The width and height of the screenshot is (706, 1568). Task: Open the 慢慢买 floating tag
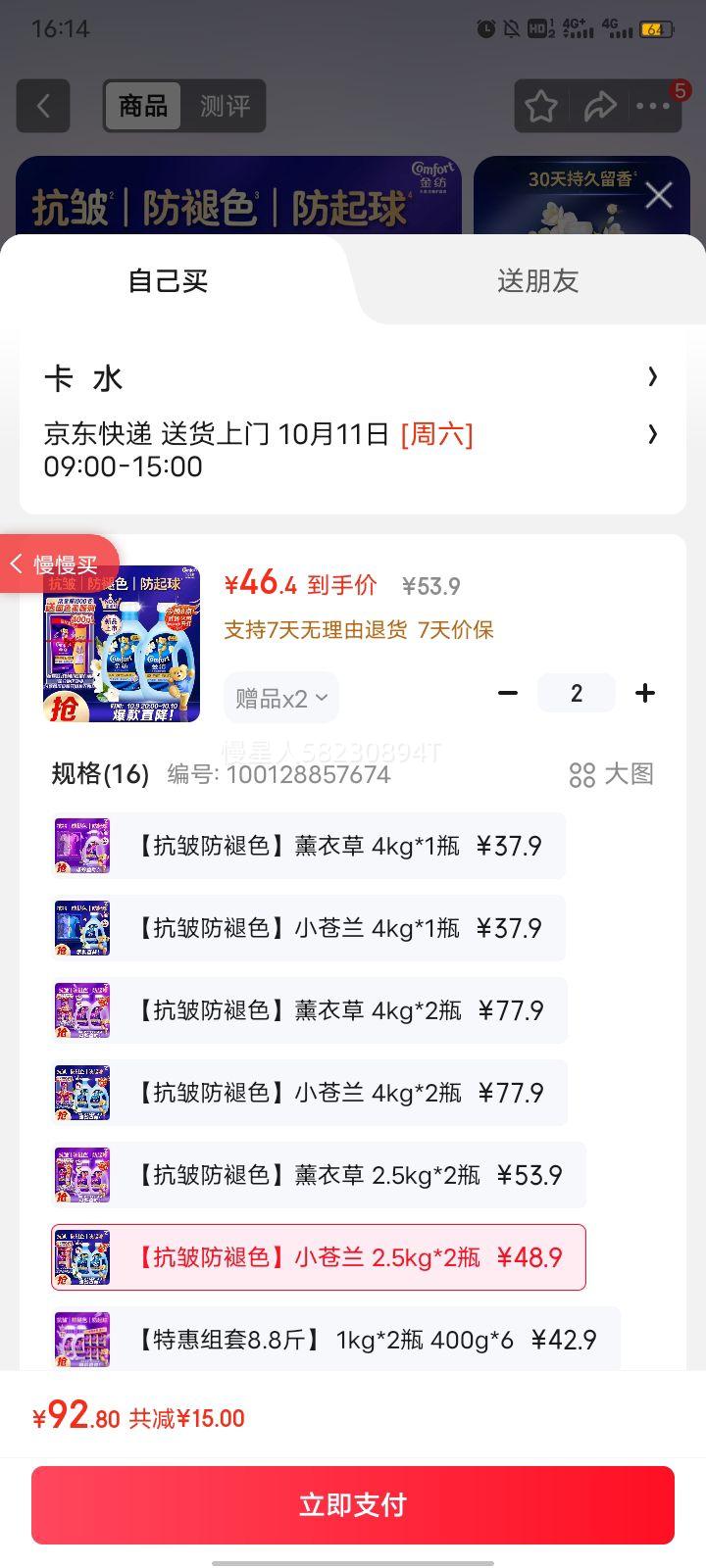point(59,564)
